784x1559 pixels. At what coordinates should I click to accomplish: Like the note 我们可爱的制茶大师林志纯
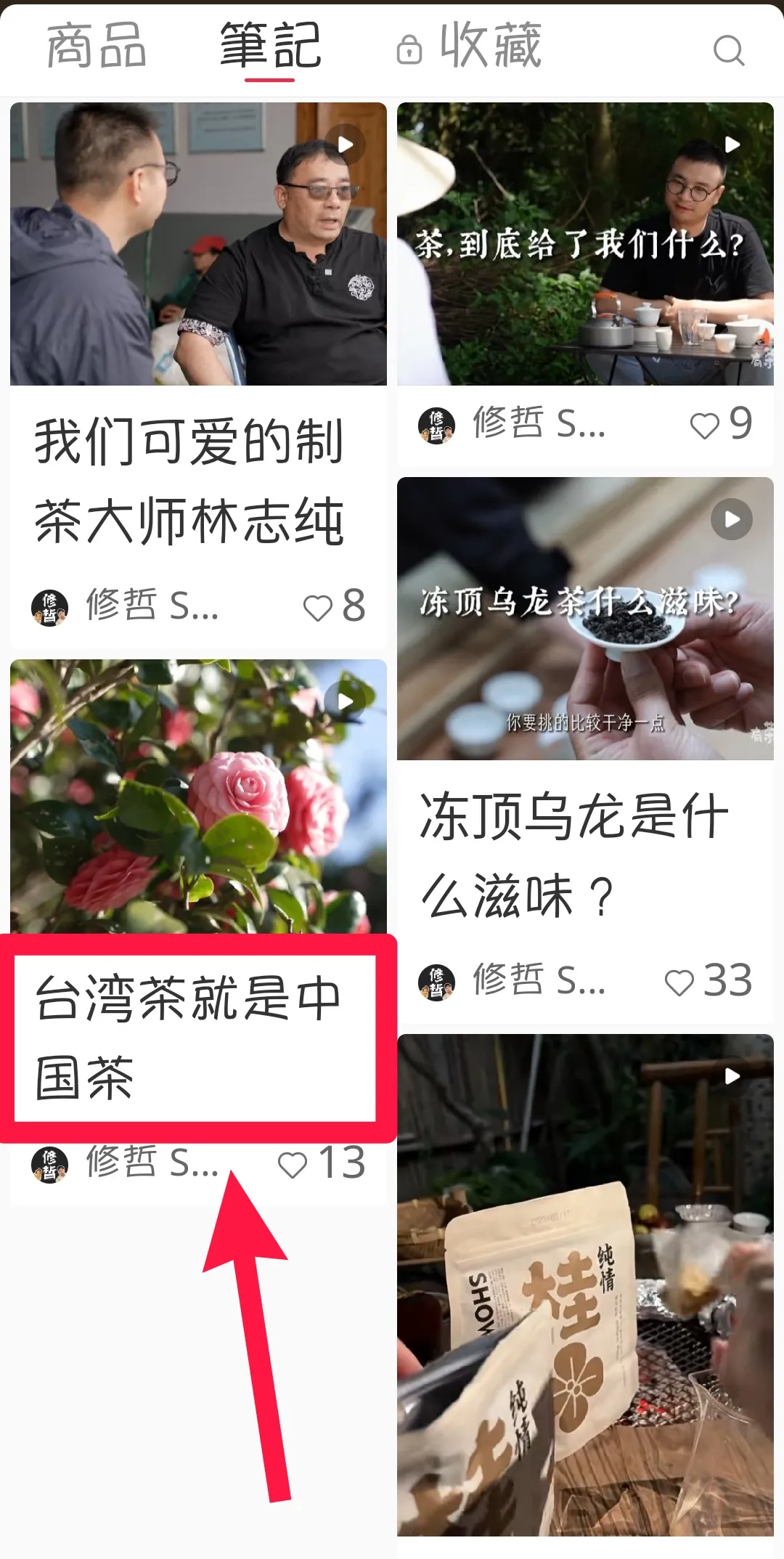(x=318, y=607)
